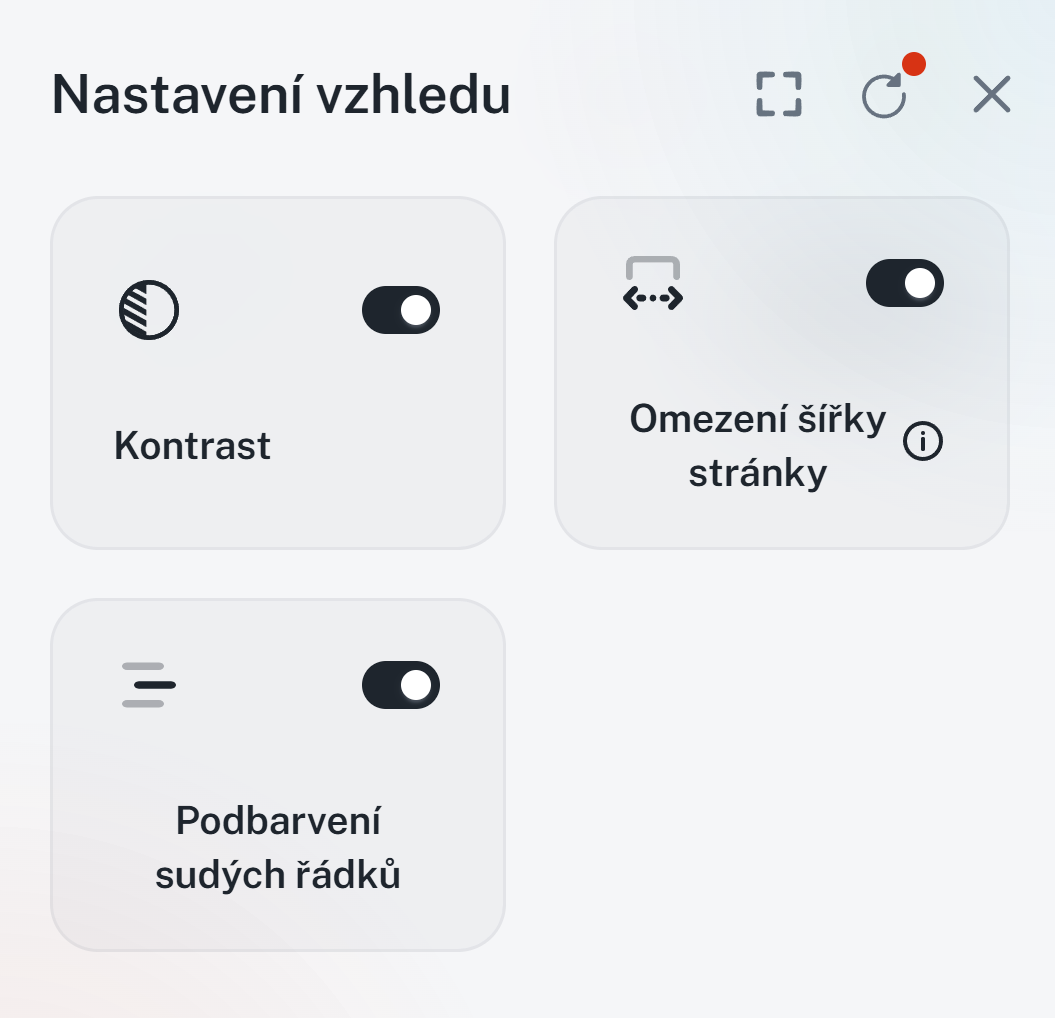Disable Omezení šířky stránky switch
Image resolution: width=1055 pixels, height=1018 pixels.
tap(904, 283)
